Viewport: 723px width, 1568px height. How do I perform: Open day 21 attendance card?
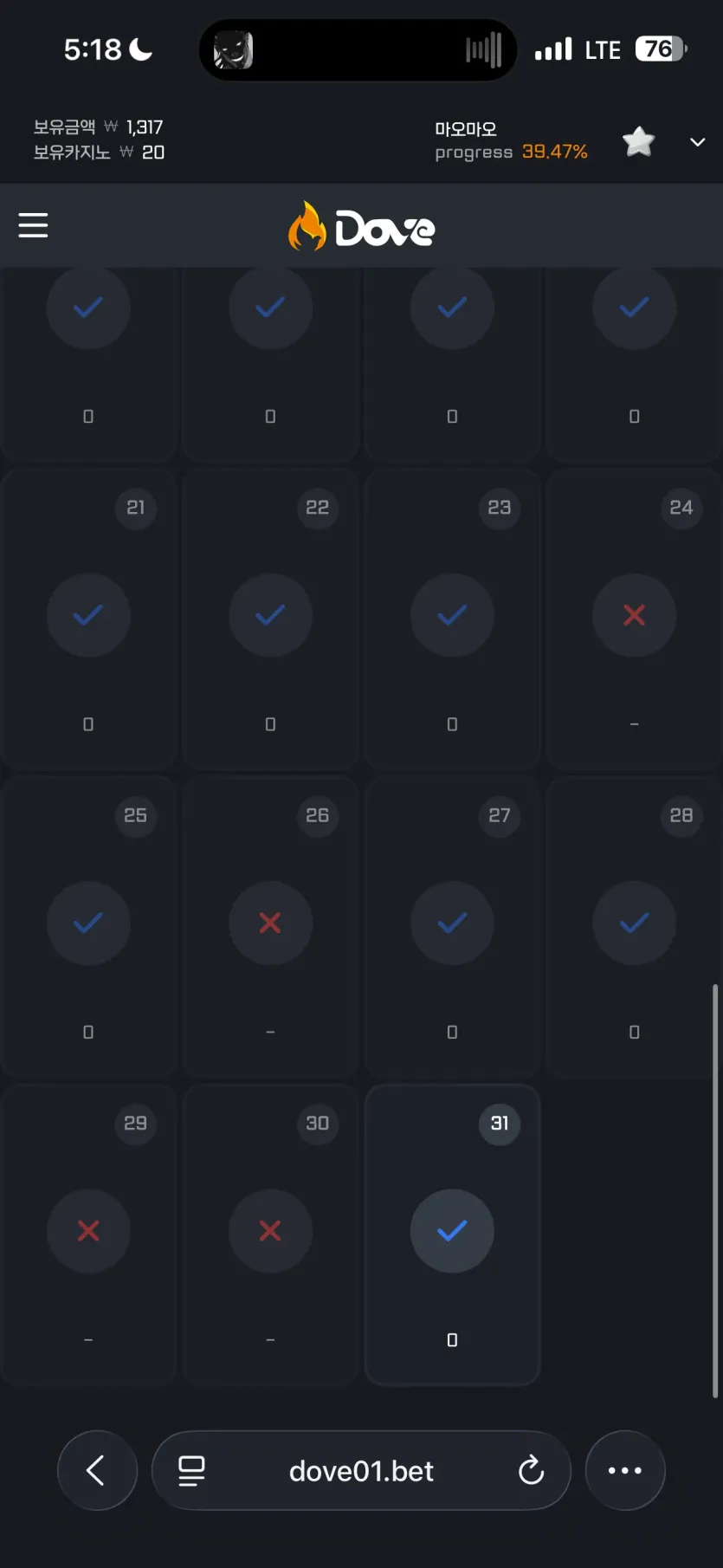click(88, 619)
